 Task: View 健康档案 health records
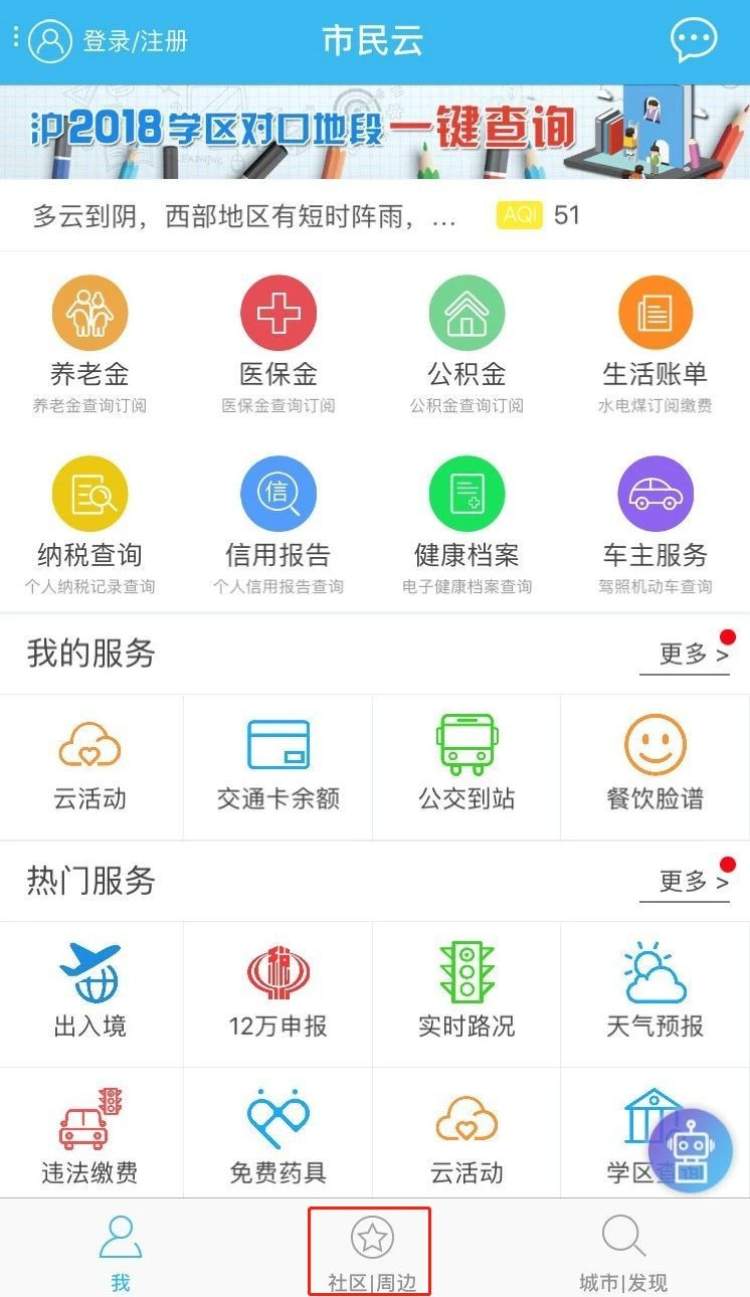click(x=466, y=525)
